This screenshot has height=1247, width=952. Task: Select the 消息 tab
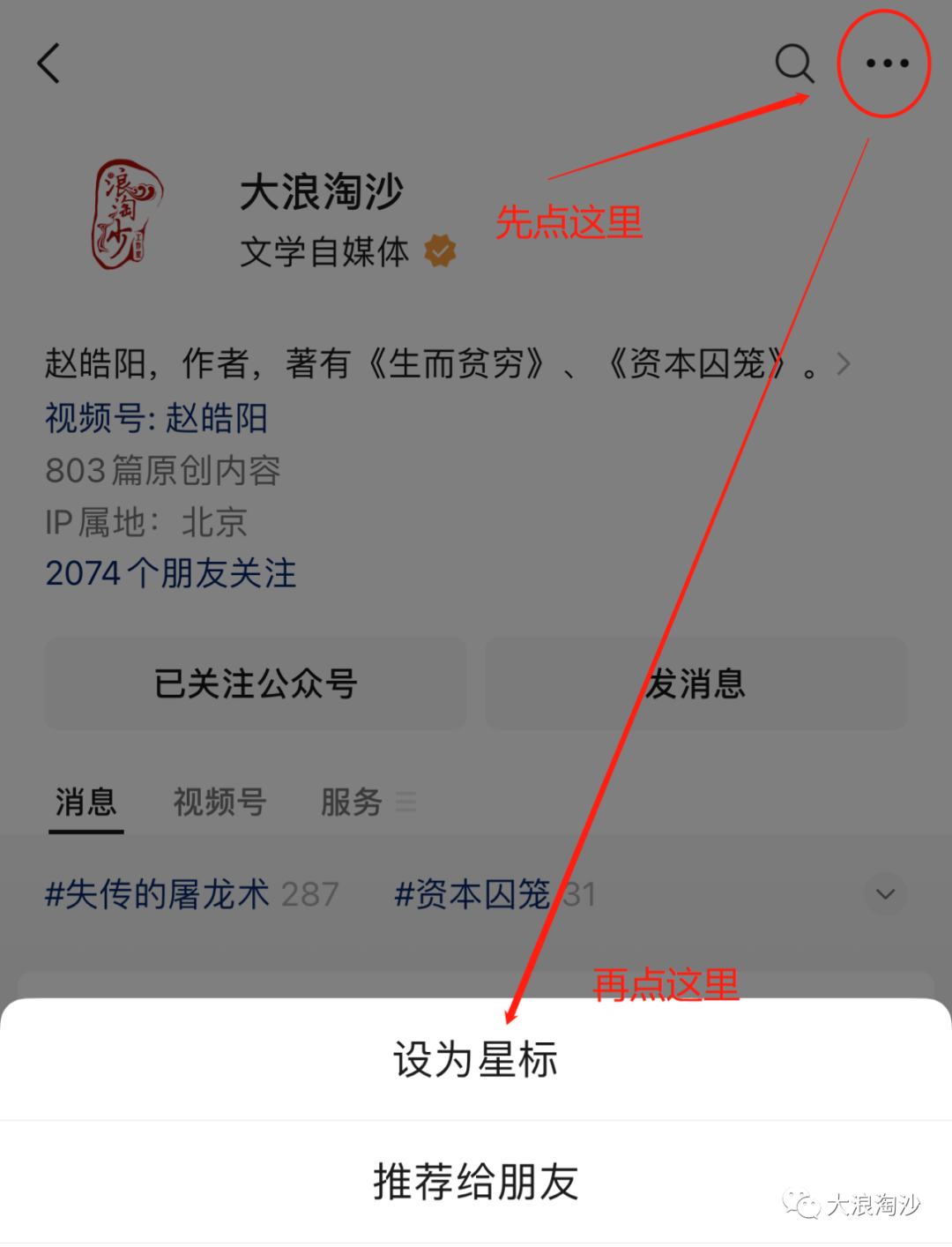(86, 802)
